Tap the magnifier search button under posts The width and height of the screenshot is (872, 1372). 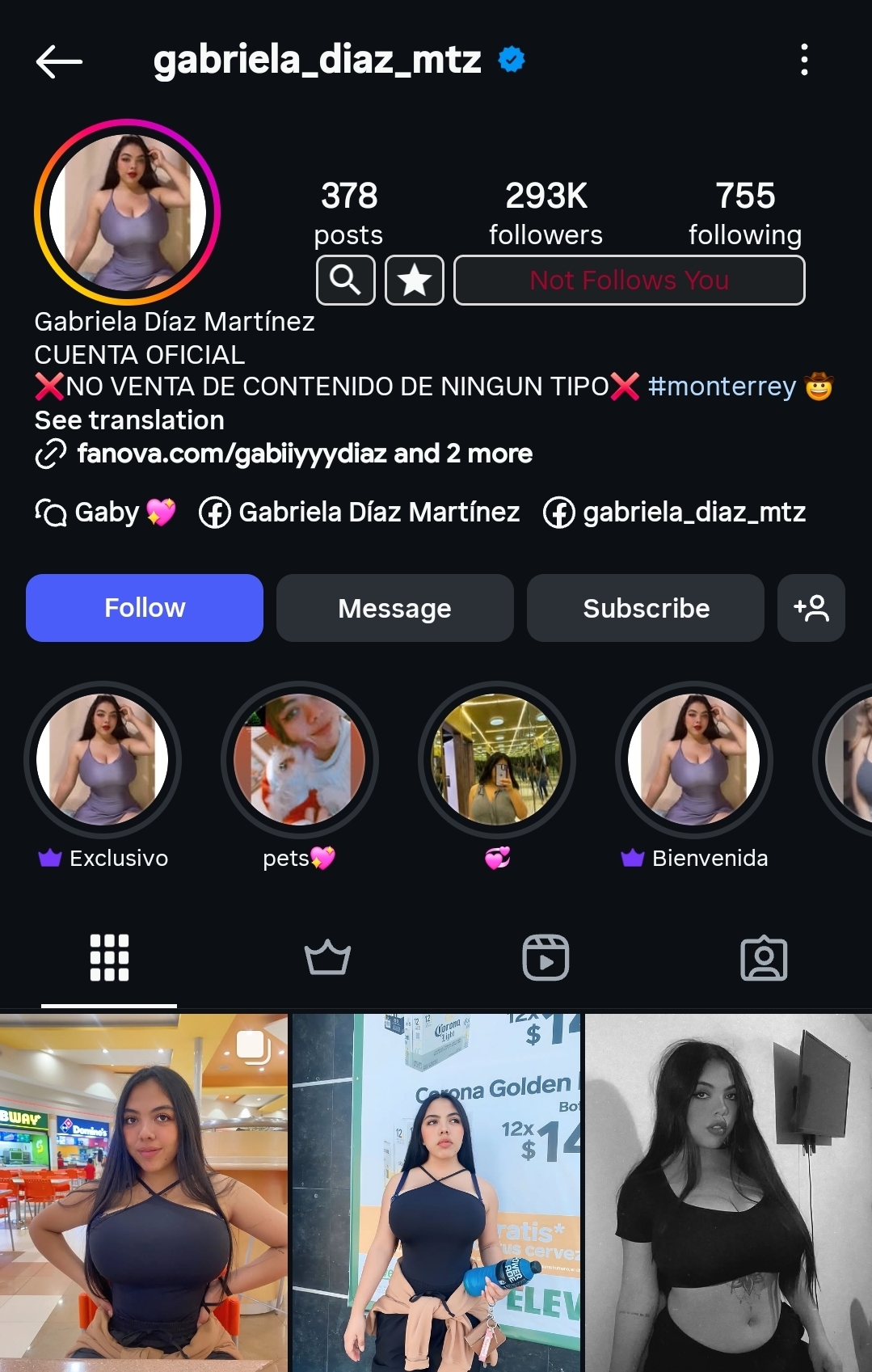tap(345, 280)
